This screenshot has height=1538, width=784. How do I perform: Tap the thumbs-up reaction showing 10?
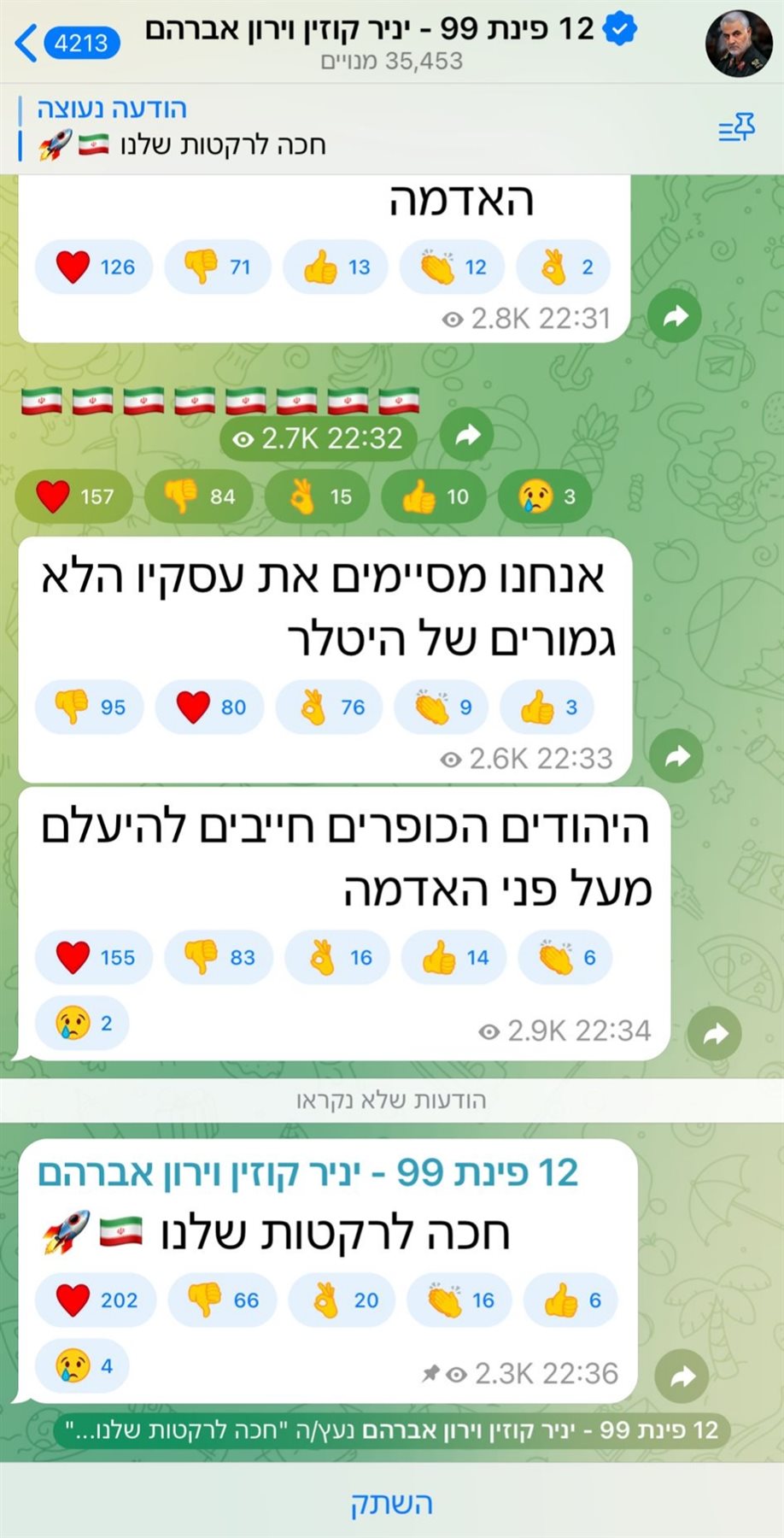pyautogui.click(x=436, y=496)
